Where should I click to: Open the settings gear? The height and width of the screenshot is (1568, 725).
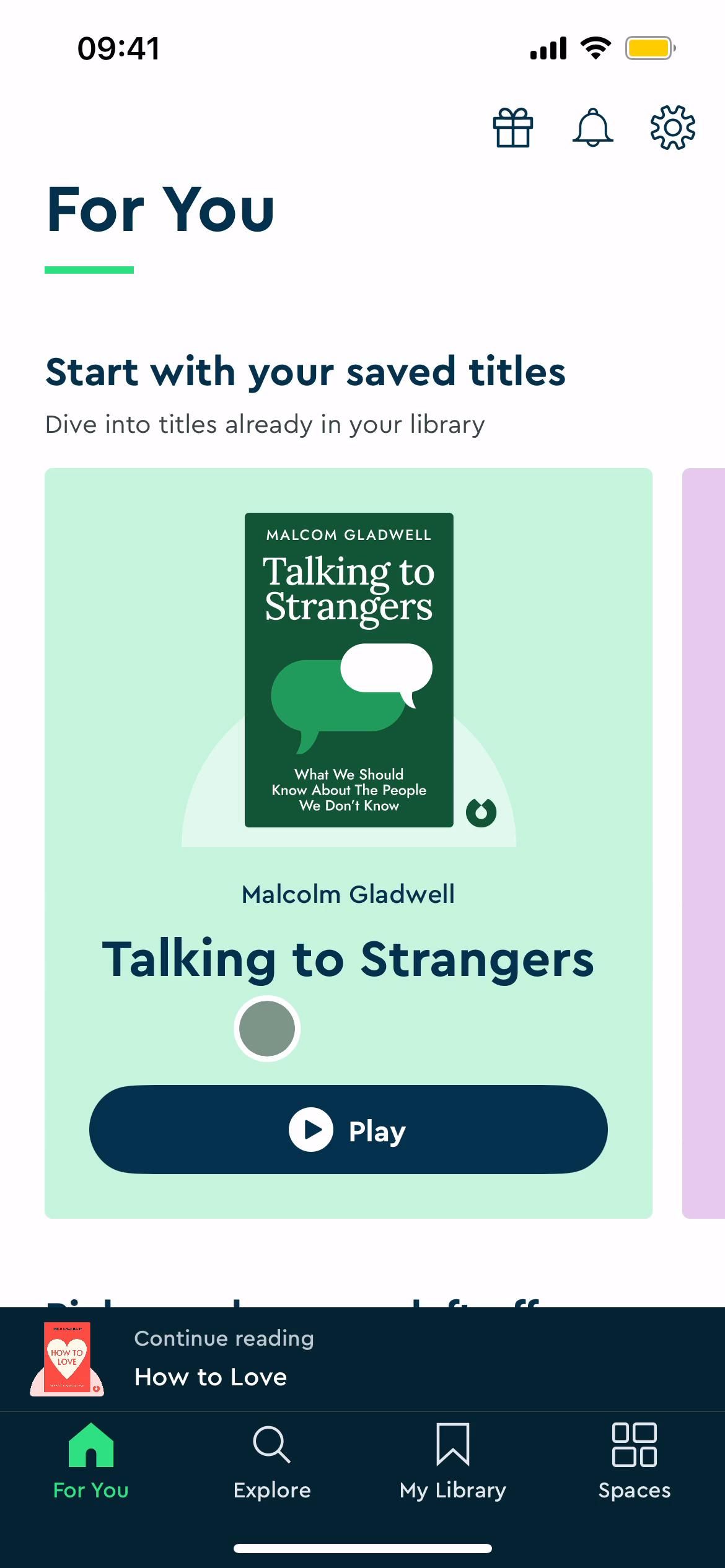672,128
